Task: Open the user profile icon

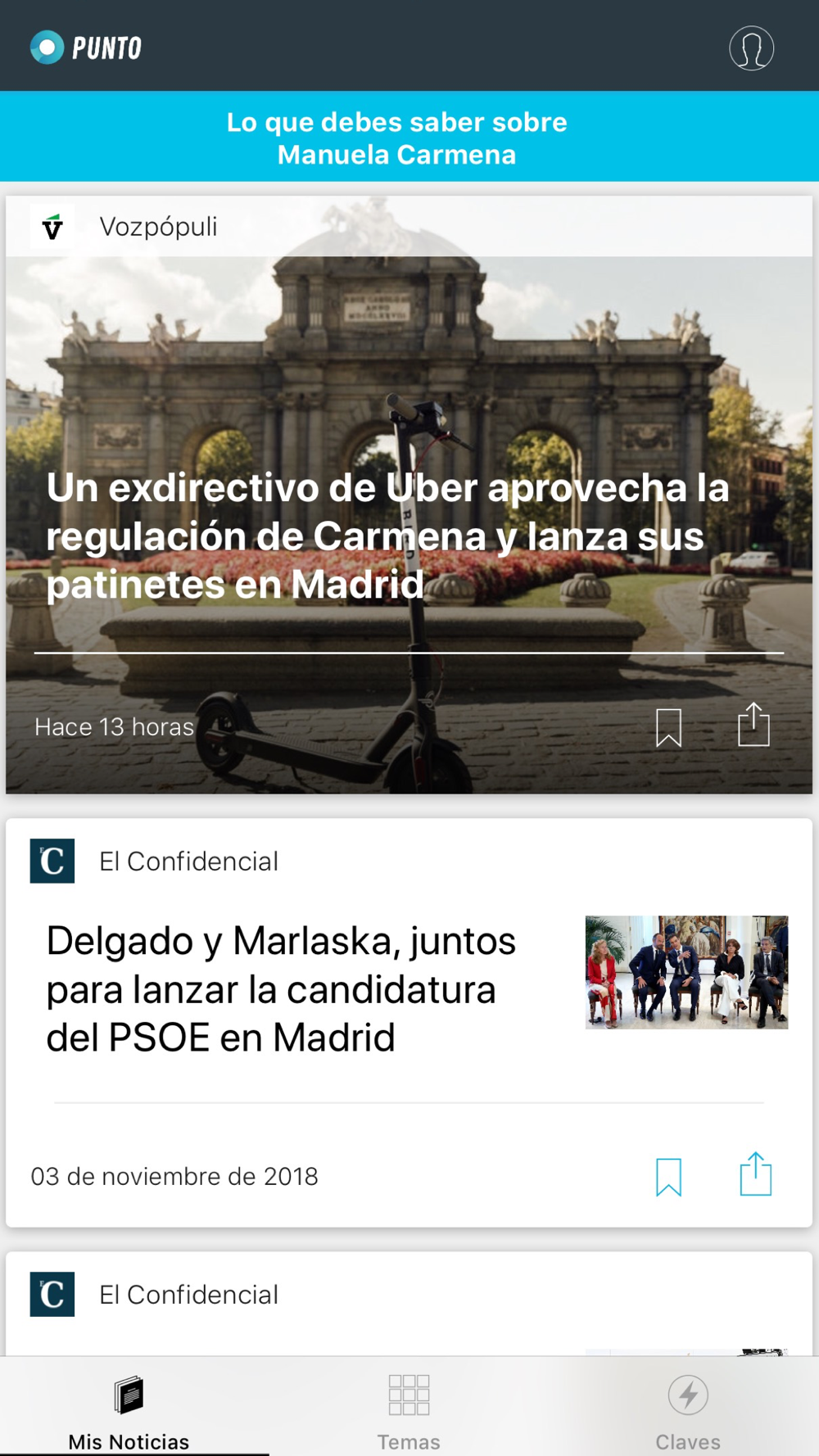Action: point(751,48)
